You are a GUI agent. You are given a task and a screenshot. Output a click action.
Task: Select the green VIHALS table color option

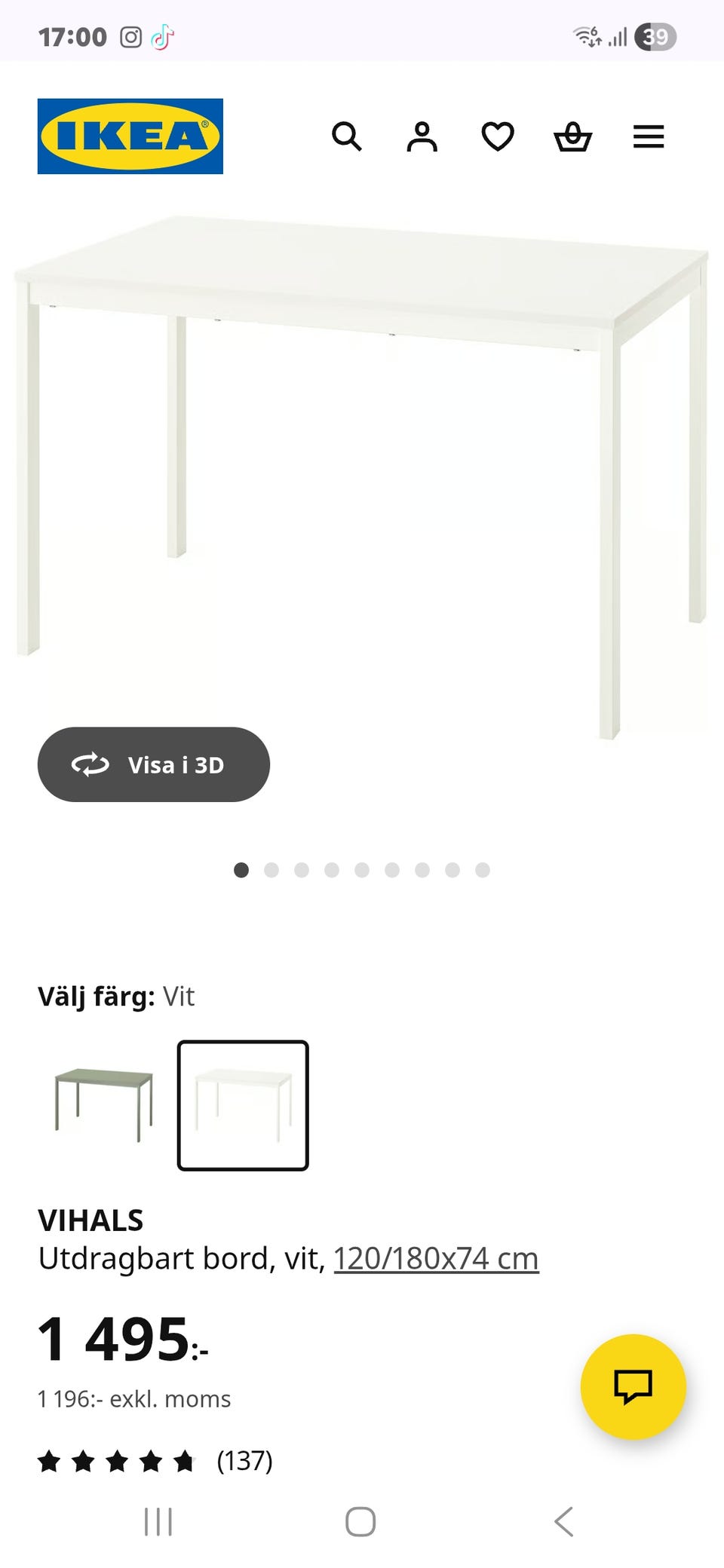(103, 1104)
